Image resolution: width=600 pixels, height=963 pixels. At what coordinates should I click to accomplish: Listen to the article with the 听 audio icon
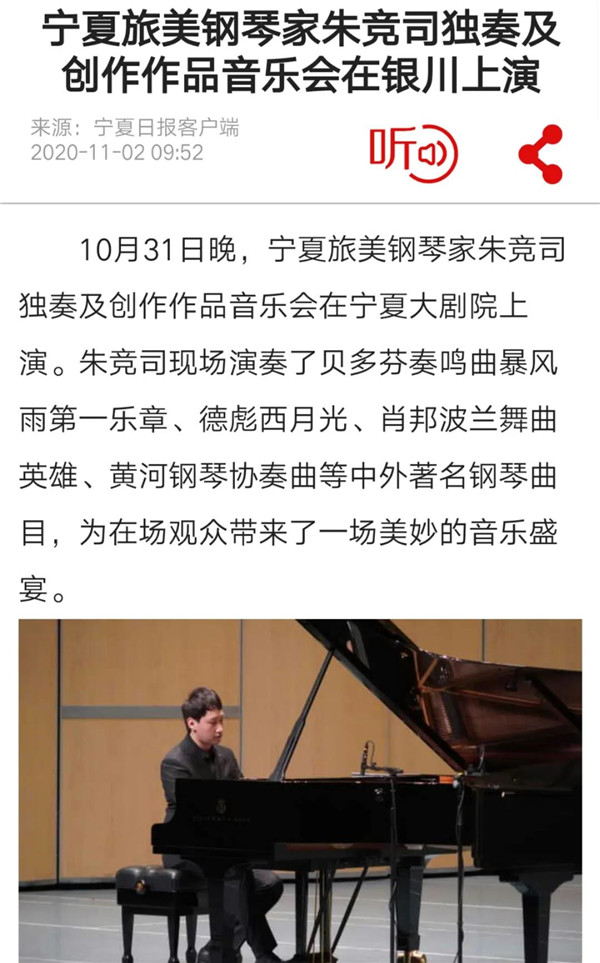point(413,153)
